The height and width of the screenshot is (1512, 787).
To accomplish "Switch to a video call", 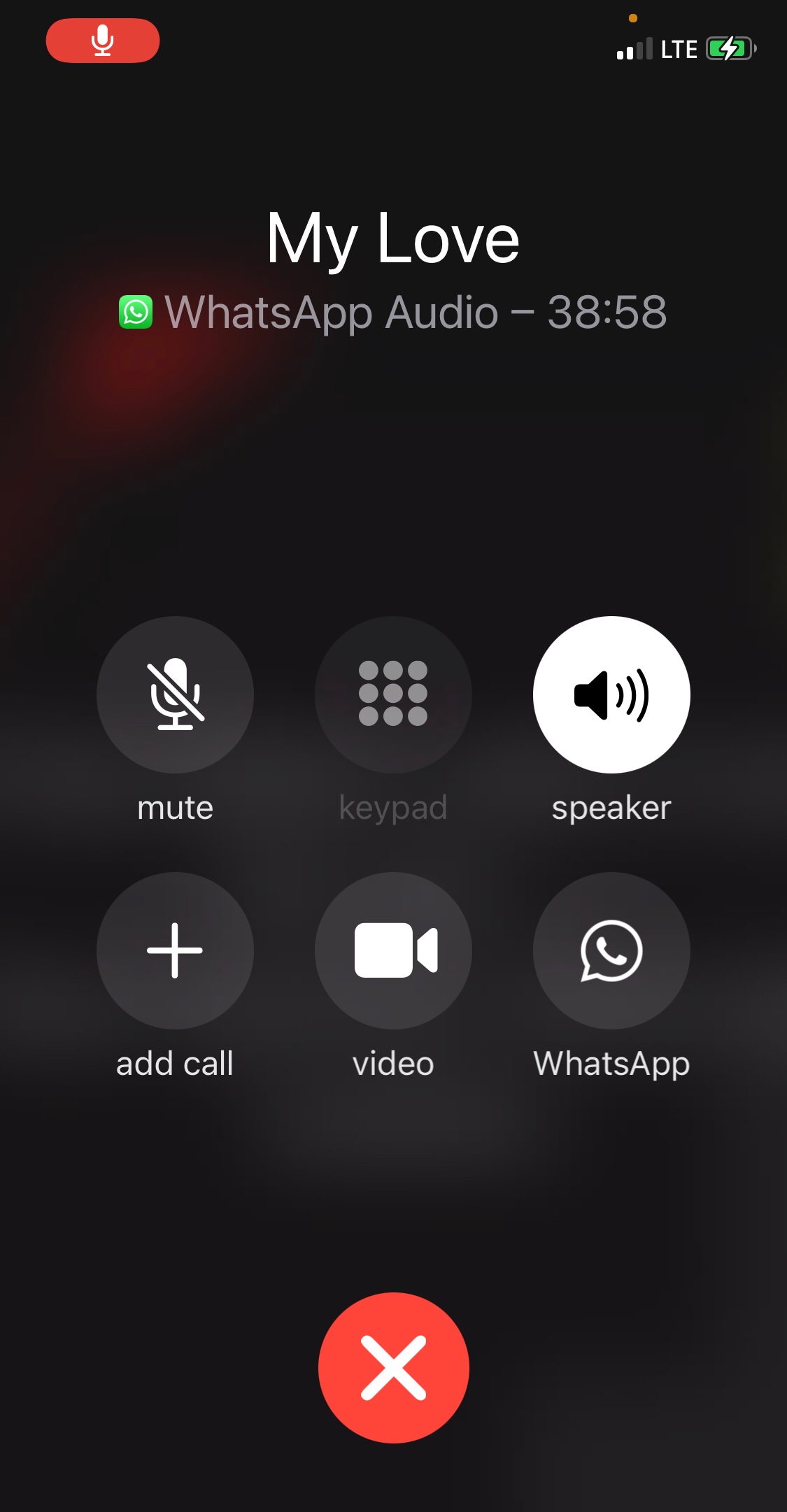I will [x=393, y=950].
